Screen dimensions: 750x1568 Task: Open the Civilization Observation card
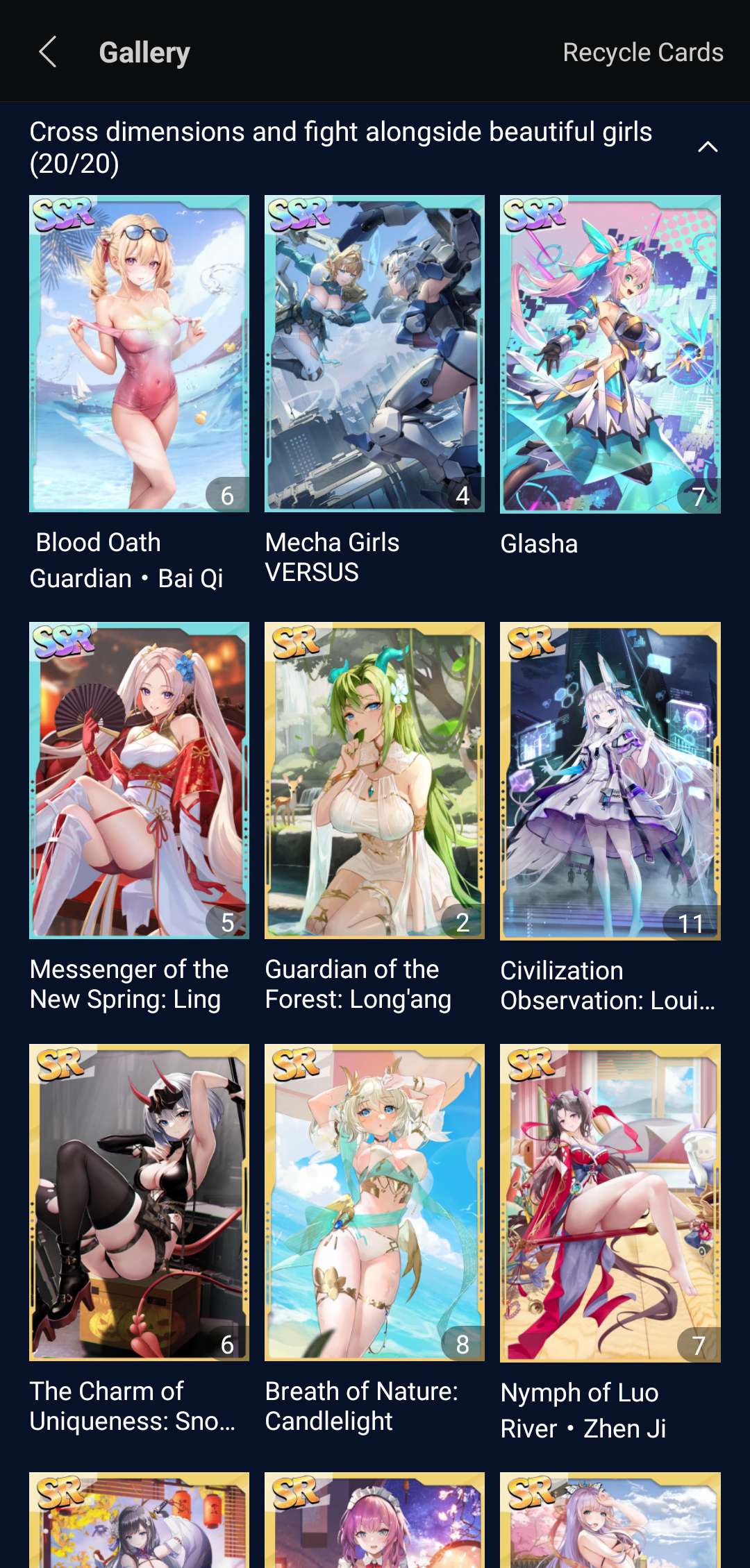610,781
